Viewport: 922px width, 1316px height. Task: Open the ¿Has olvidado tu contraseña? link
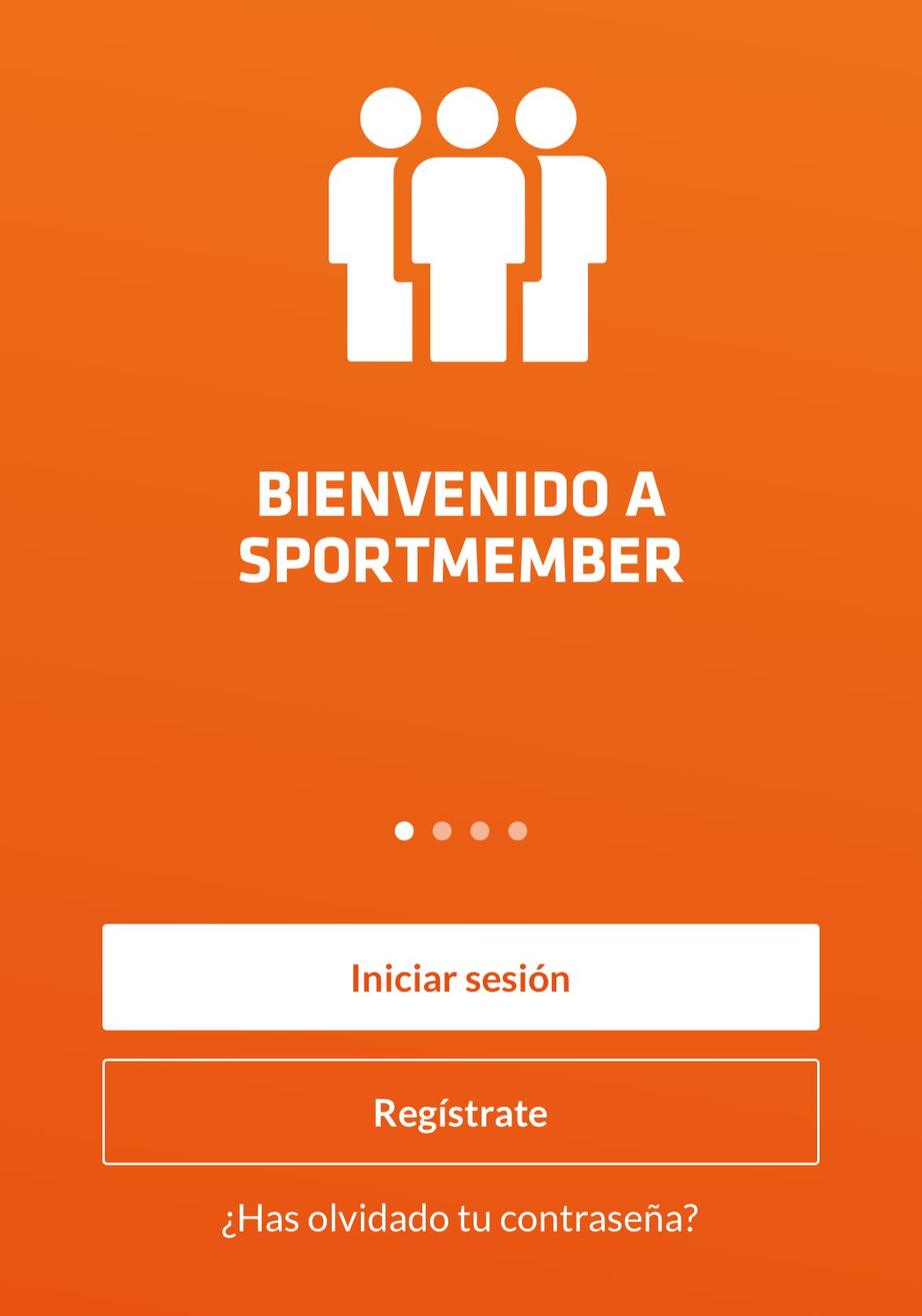(460, 1218)
